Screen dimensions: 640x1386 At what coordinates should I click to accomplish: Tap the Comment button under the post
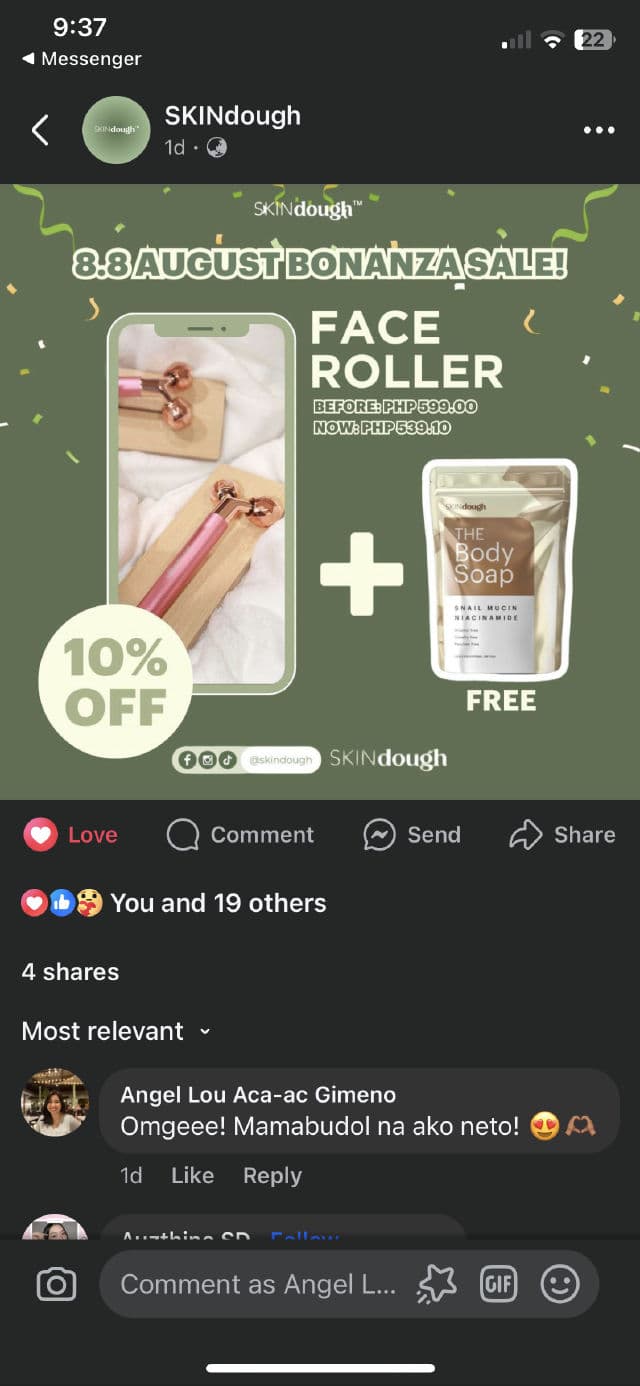pos(241,835)
